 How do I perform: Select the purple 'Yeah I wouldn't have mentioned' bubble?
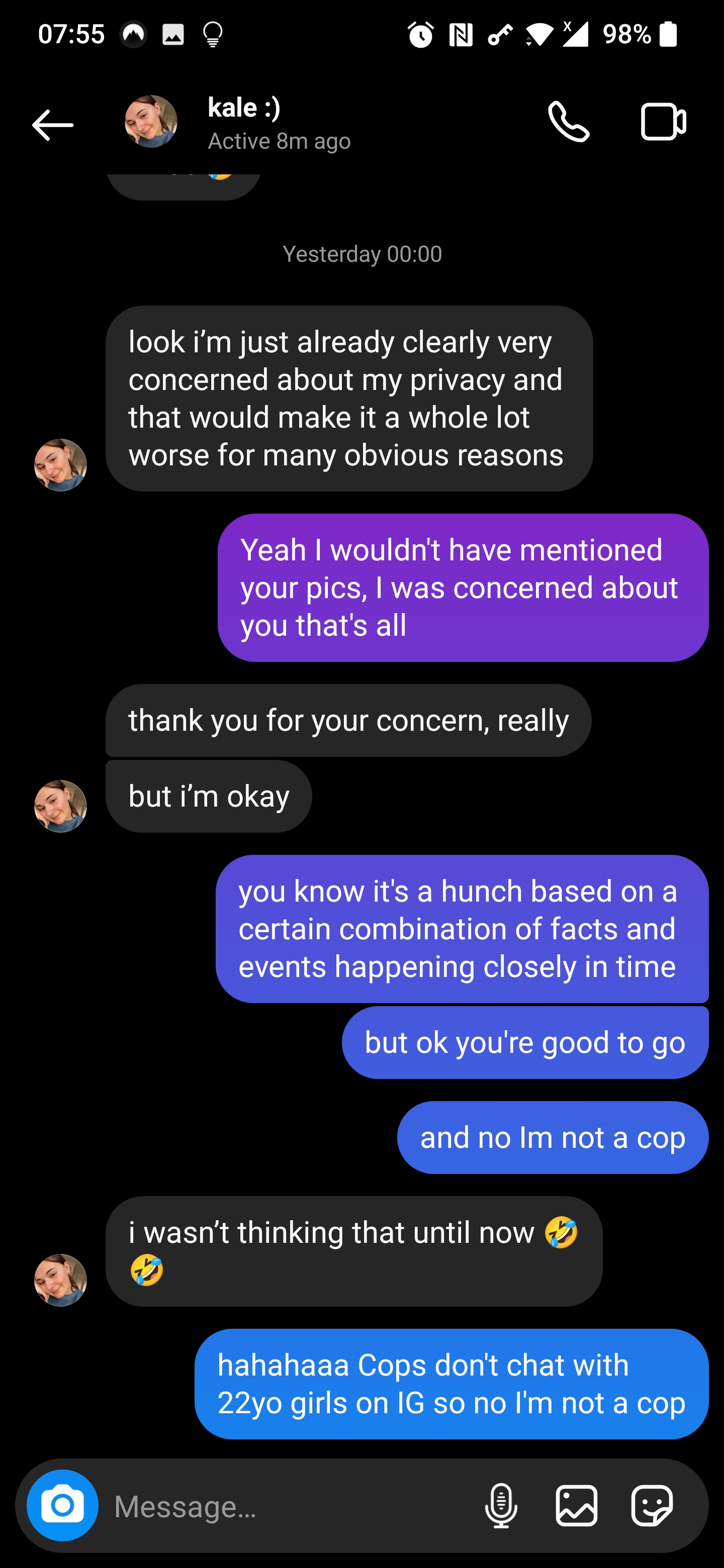(462, 587)
